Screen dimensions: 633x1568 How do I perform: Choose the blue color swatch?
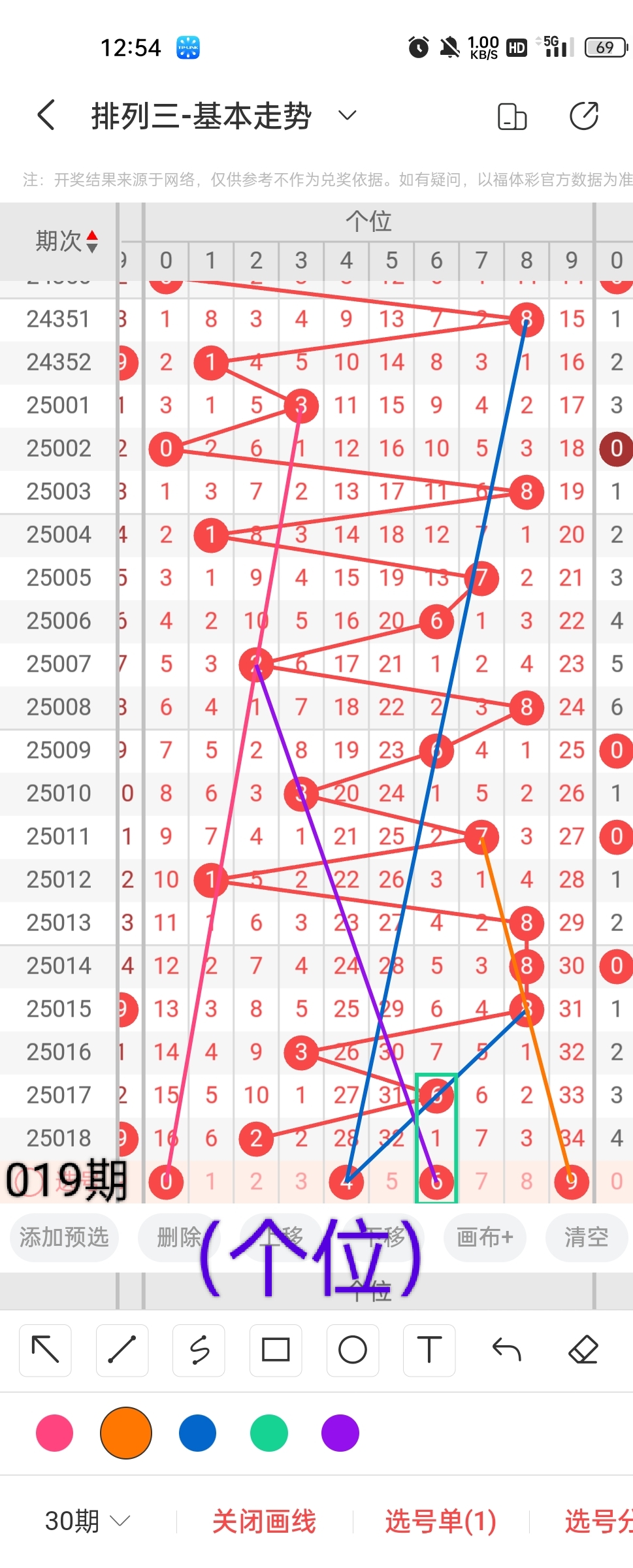197,1433
